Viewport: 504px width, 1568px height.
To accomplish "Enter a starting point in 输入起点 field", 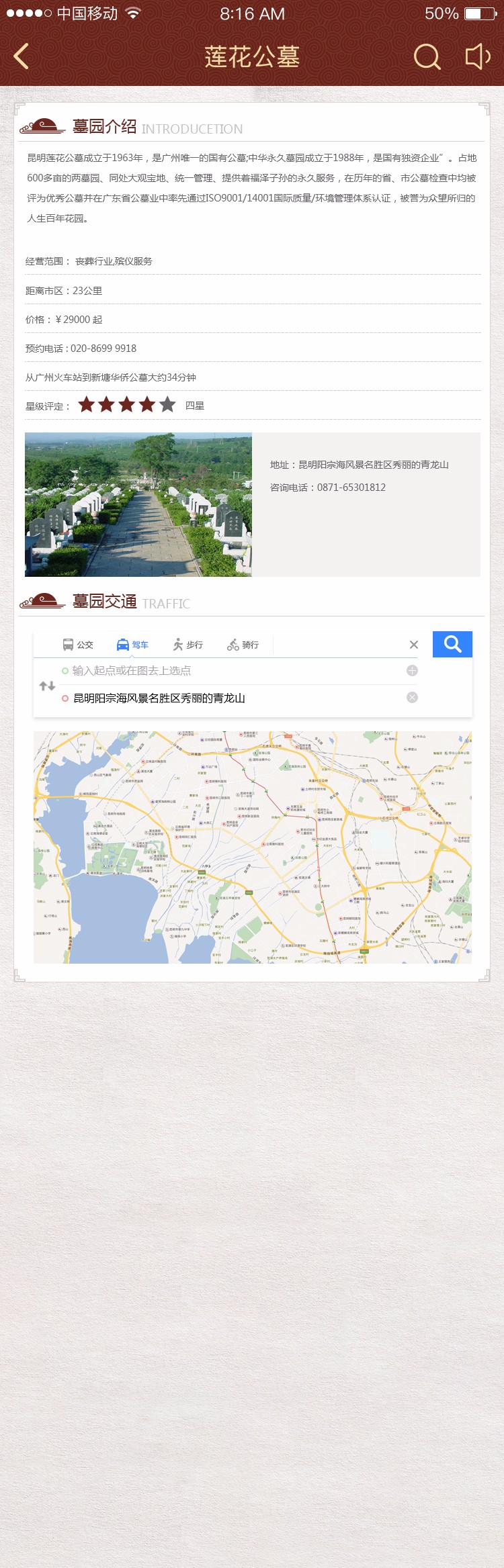I will pyautogui.click(x=202, y=671).
